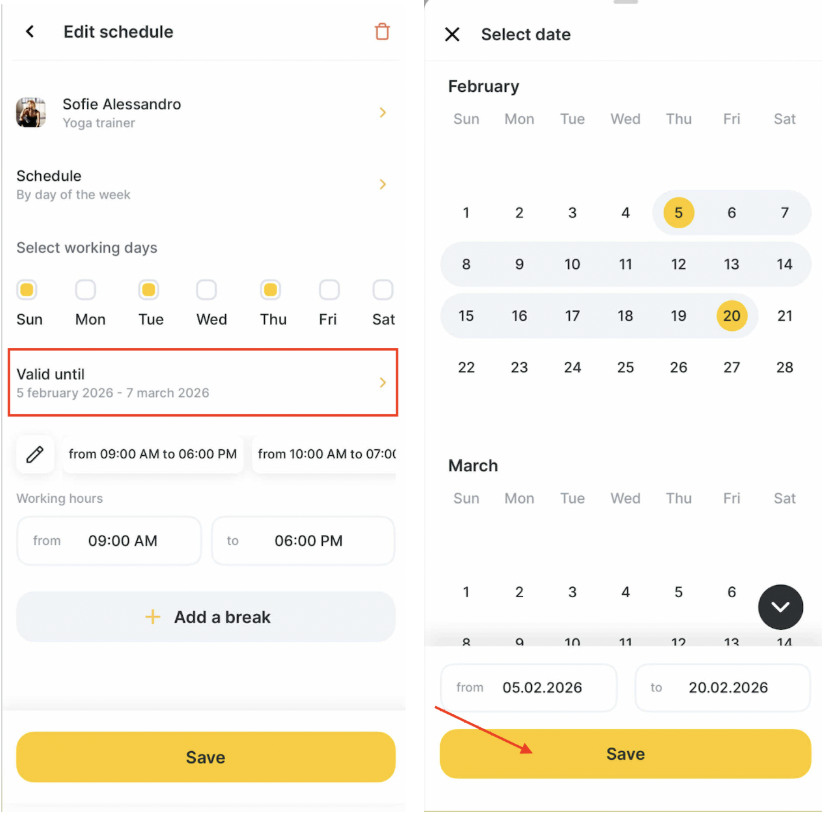
Task: Edit the to date 20.02.2026
Action: pyautogui.click(x=722, y=688)
